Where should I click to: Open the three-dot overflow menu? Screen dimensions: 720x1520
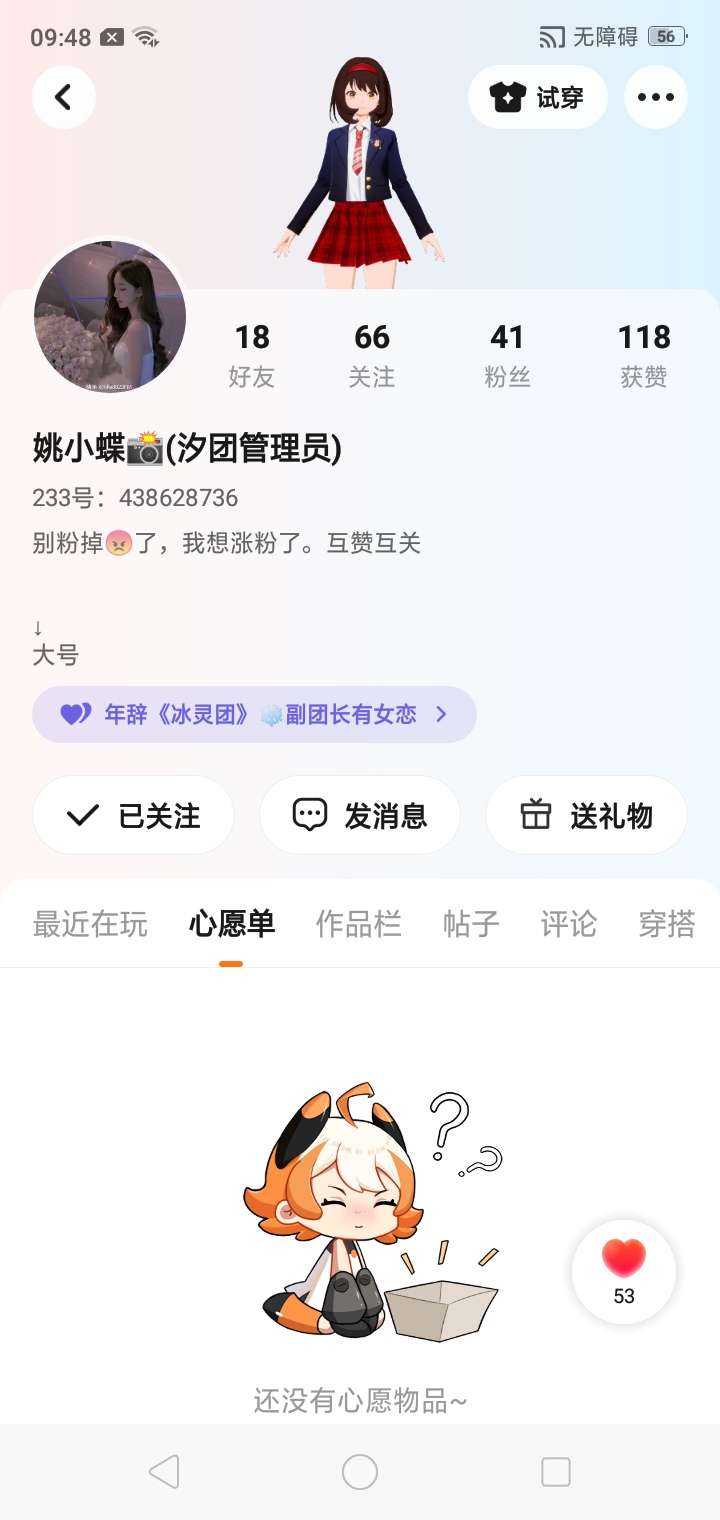point(656,97)
